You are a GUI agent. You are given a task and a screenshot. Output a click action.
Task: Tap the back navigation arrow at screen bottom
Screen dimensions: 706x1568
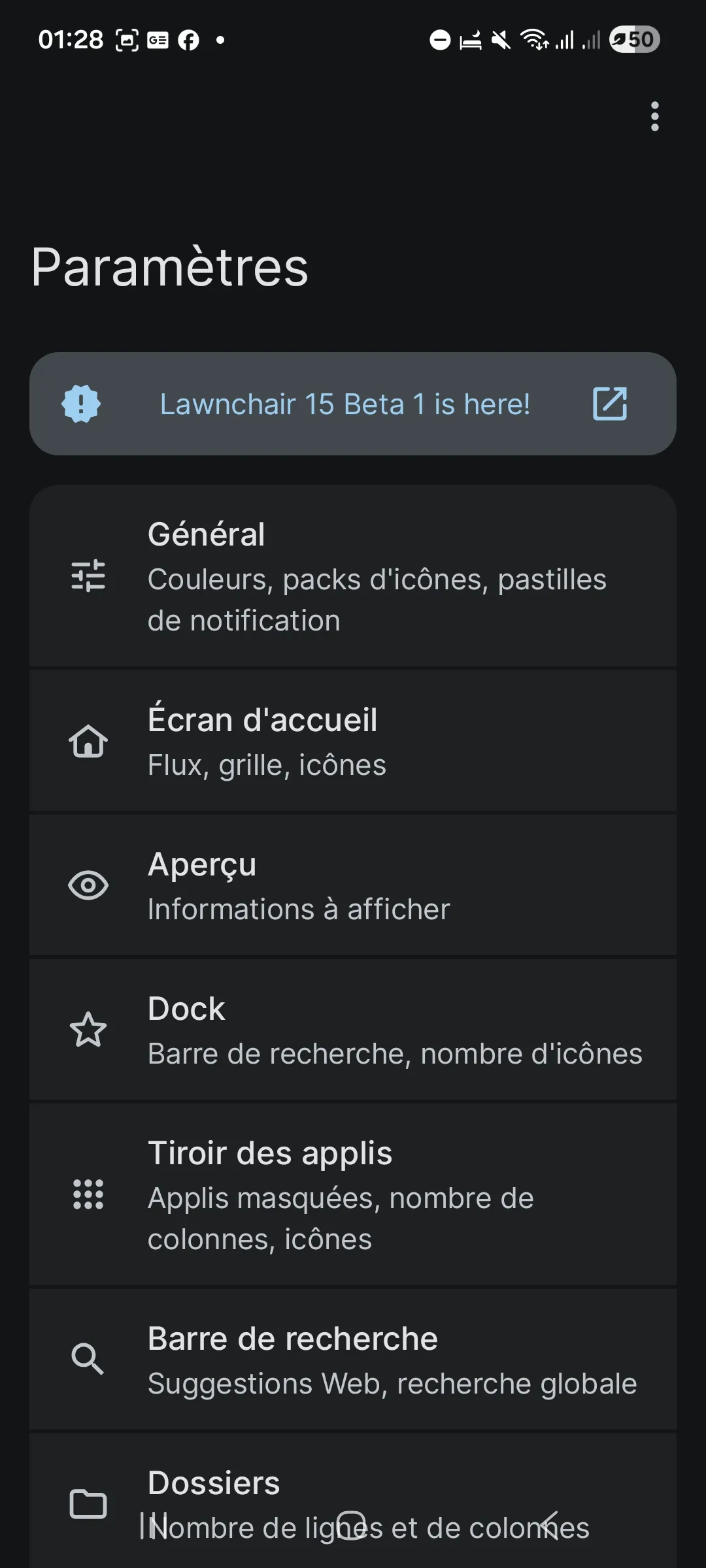point(551,1527)
